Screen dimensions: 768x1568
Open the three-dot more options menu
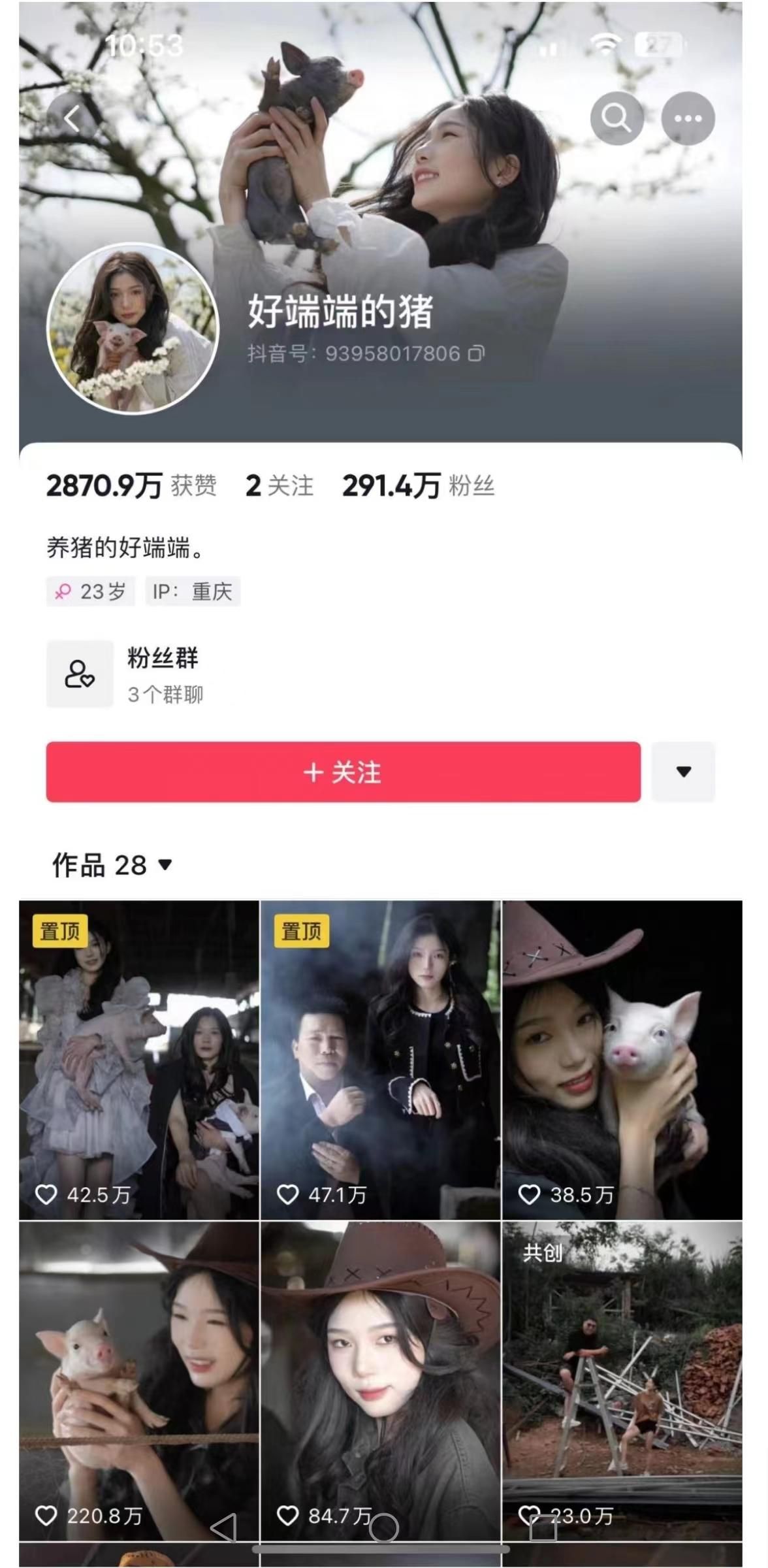pyautogui.click(x=688, y=118)
